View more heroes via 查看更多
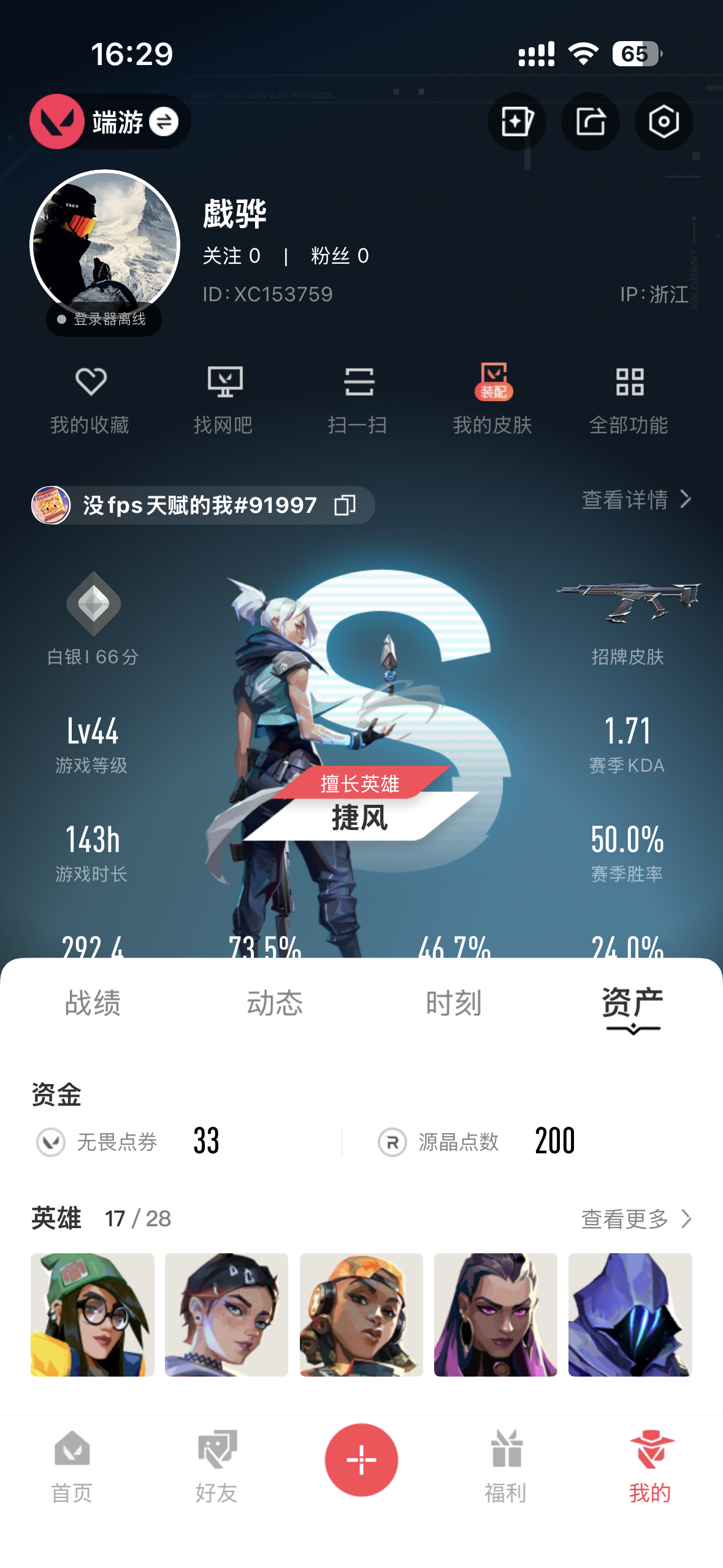 [636, 1218]
